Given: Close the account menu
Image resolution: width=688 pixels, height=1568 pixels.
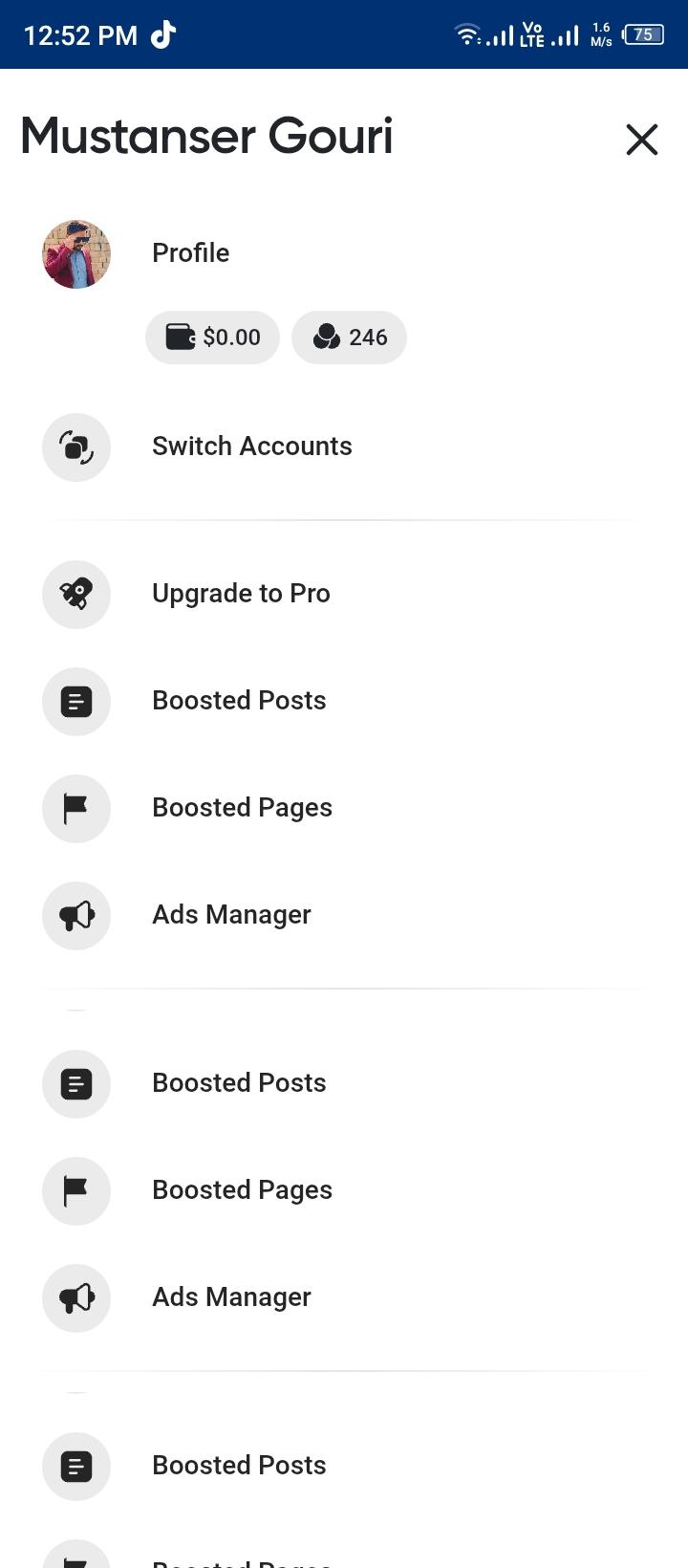Looking at the screenshot, I should 642,140.
